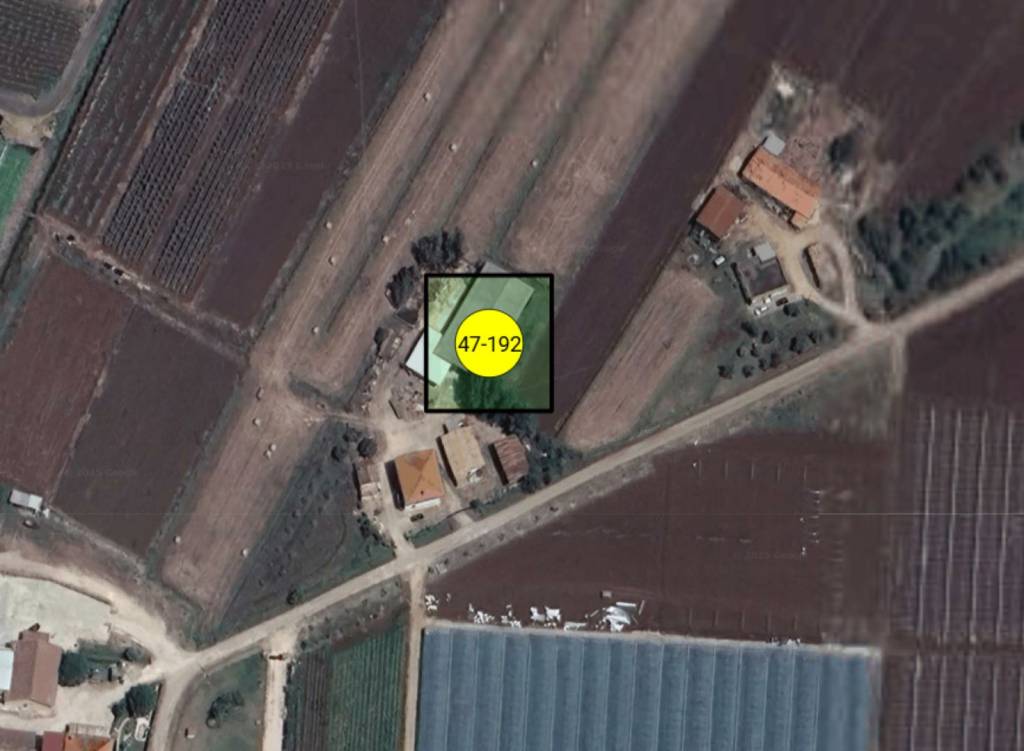Tap the yellow 47-192 parcel marker
Viewport: 1024px width, 751px height.
489,343
